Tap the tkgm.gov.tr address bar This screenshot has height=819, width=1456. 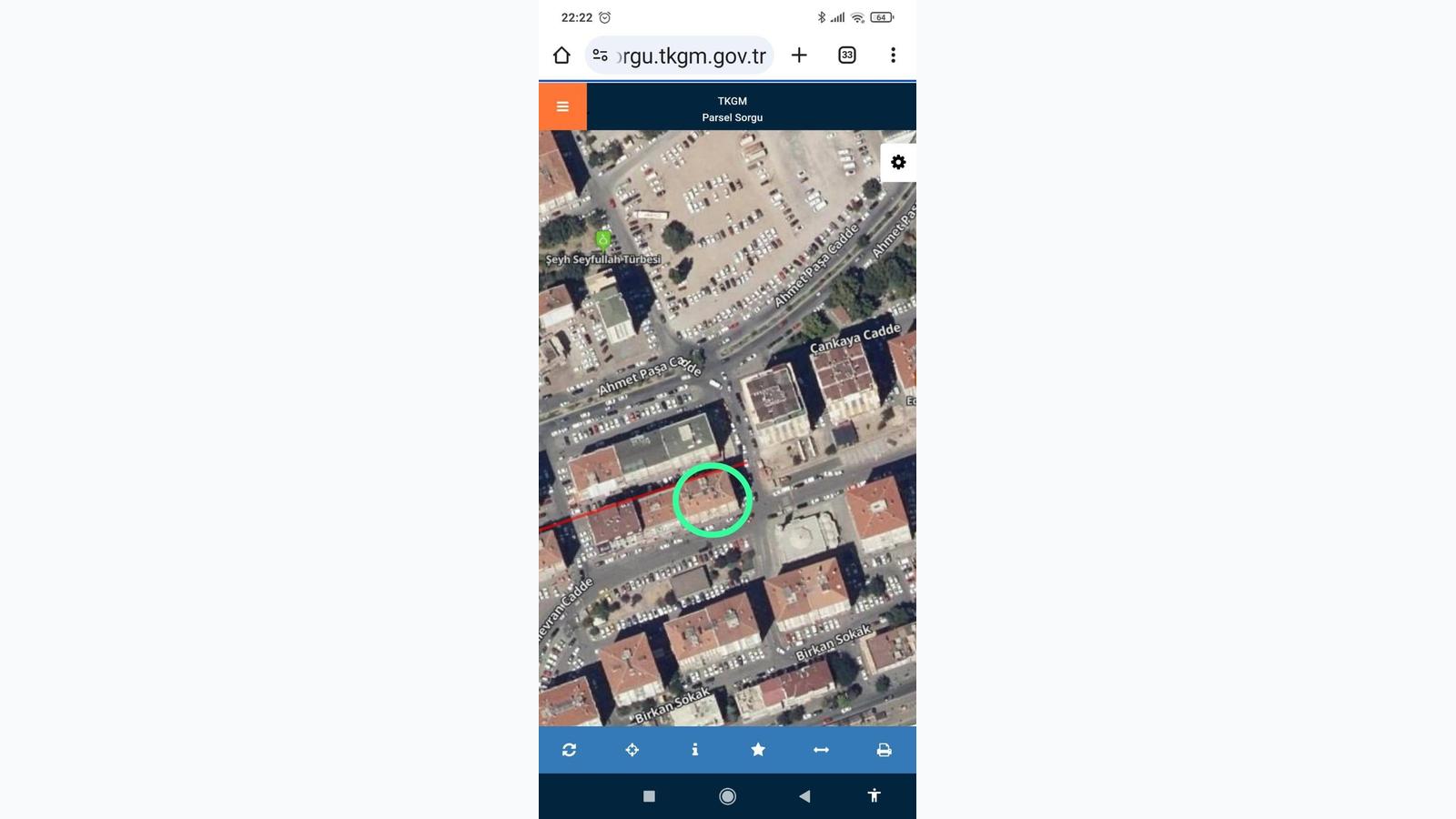[692, 56]
